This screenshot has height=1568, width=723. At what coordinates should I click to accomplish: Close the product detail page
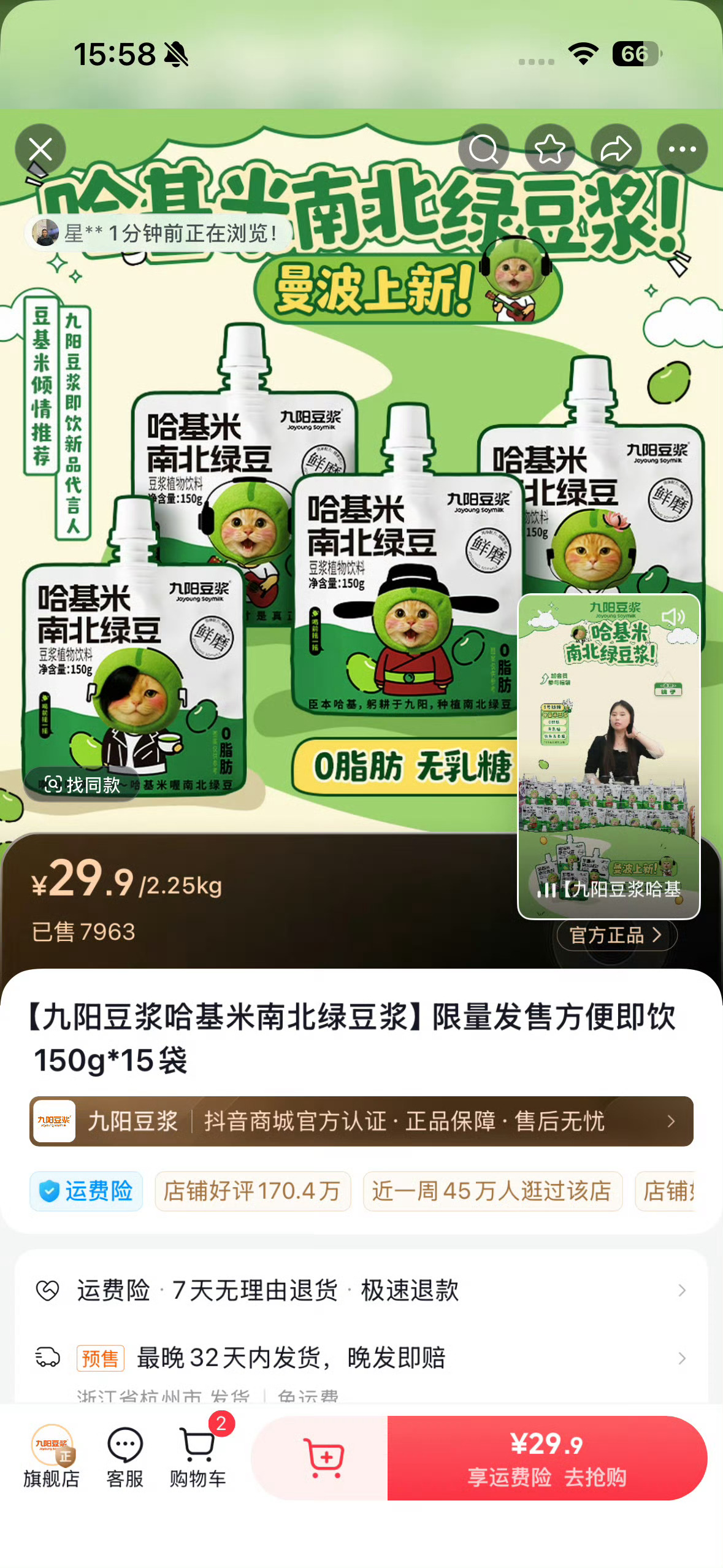click(x=40, y=149)
